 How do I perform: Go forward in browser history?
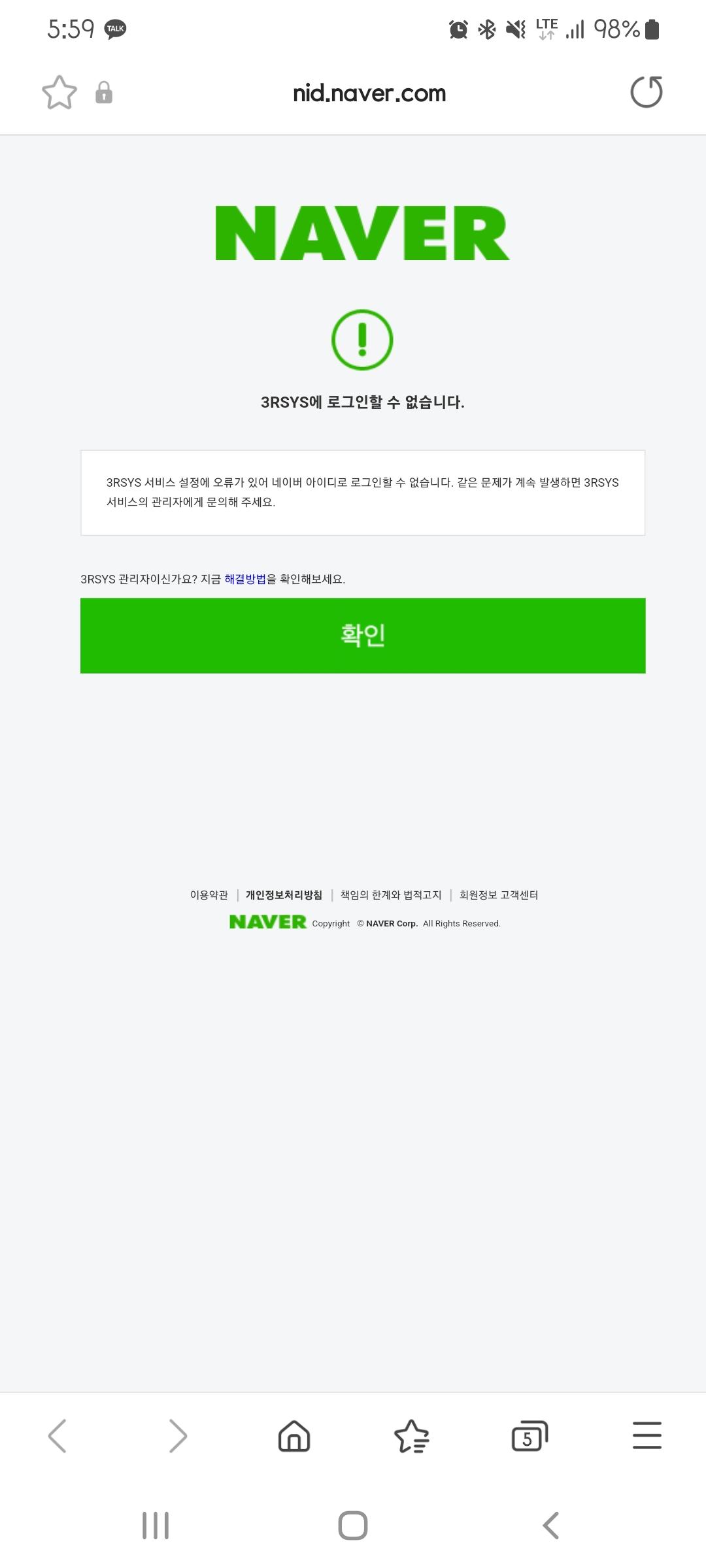click(177, 1436)
